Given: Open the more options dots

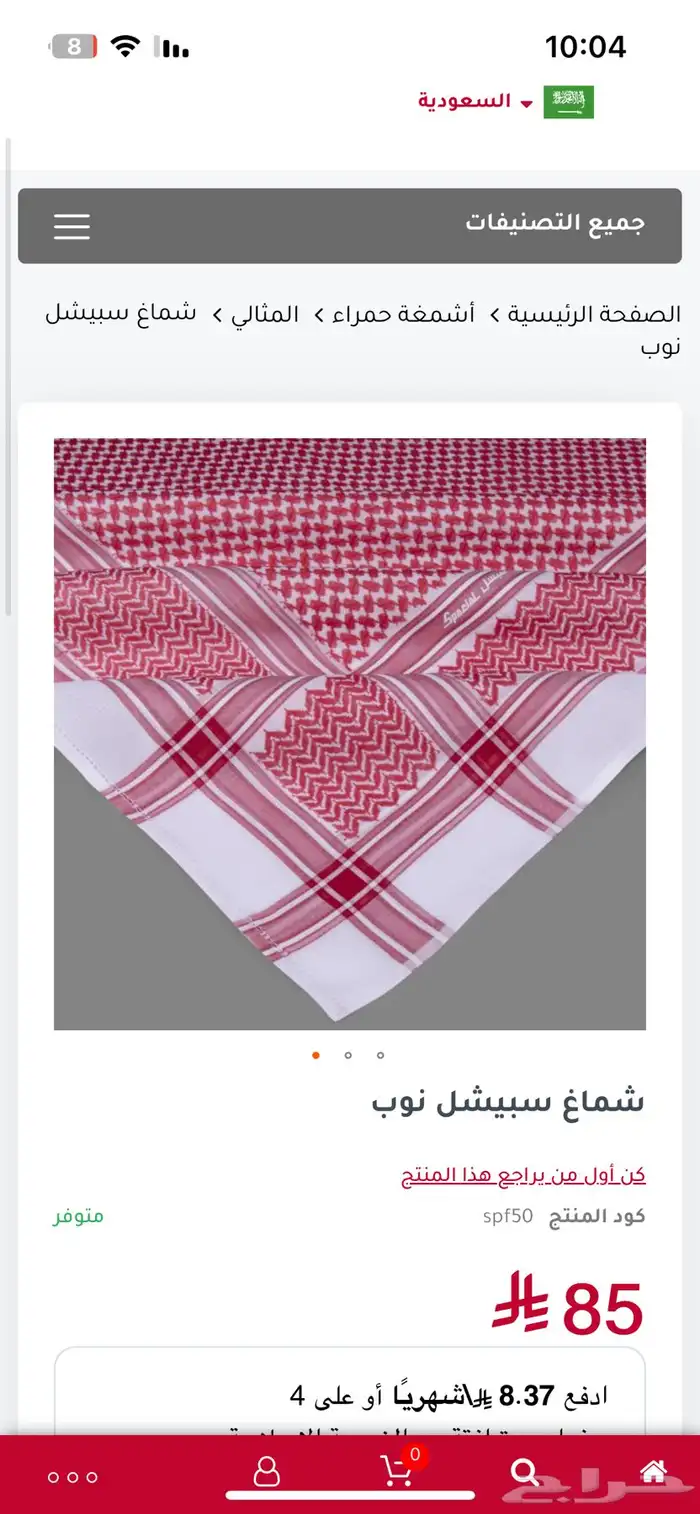Looking at the screenshot, I should click(73, 1477).
